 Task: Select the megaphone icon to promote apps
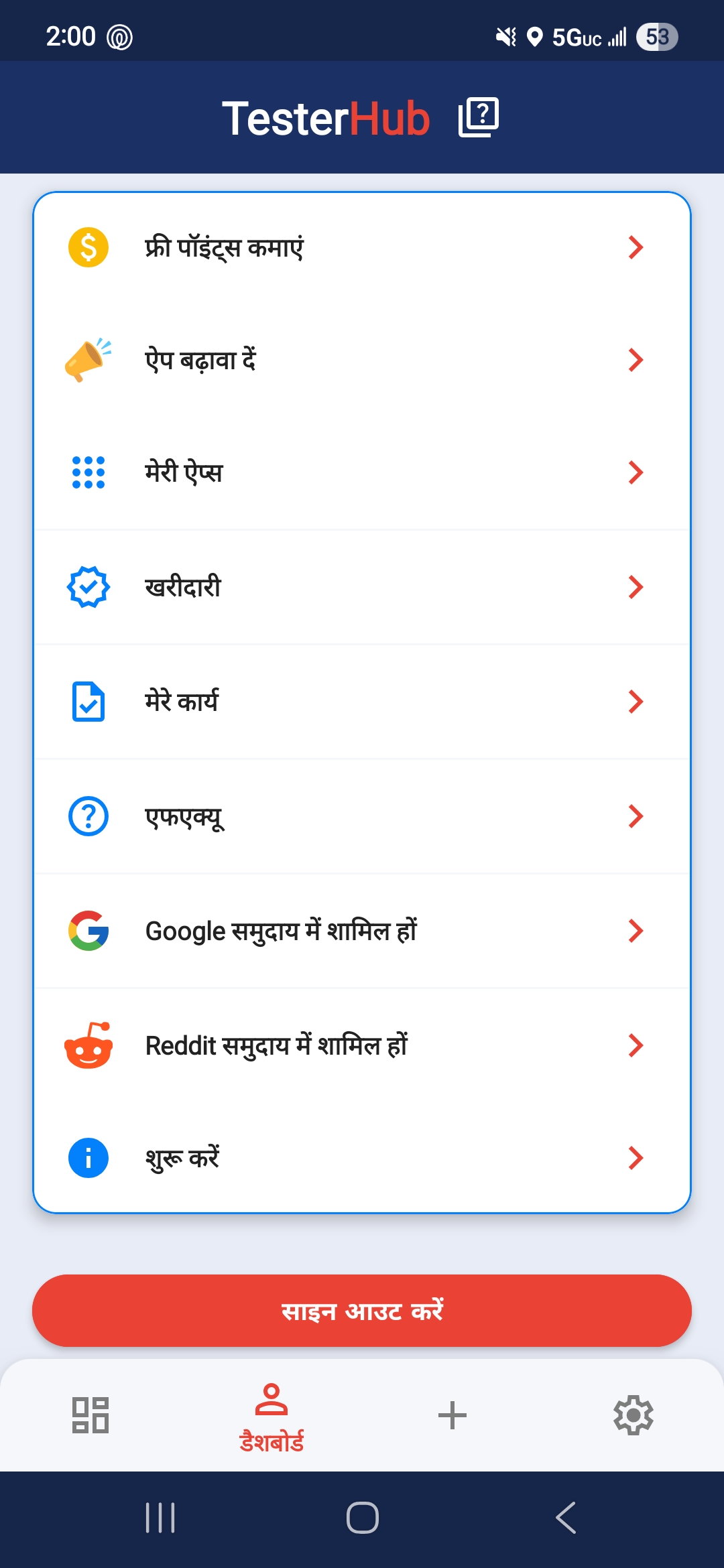pos(88,360)
